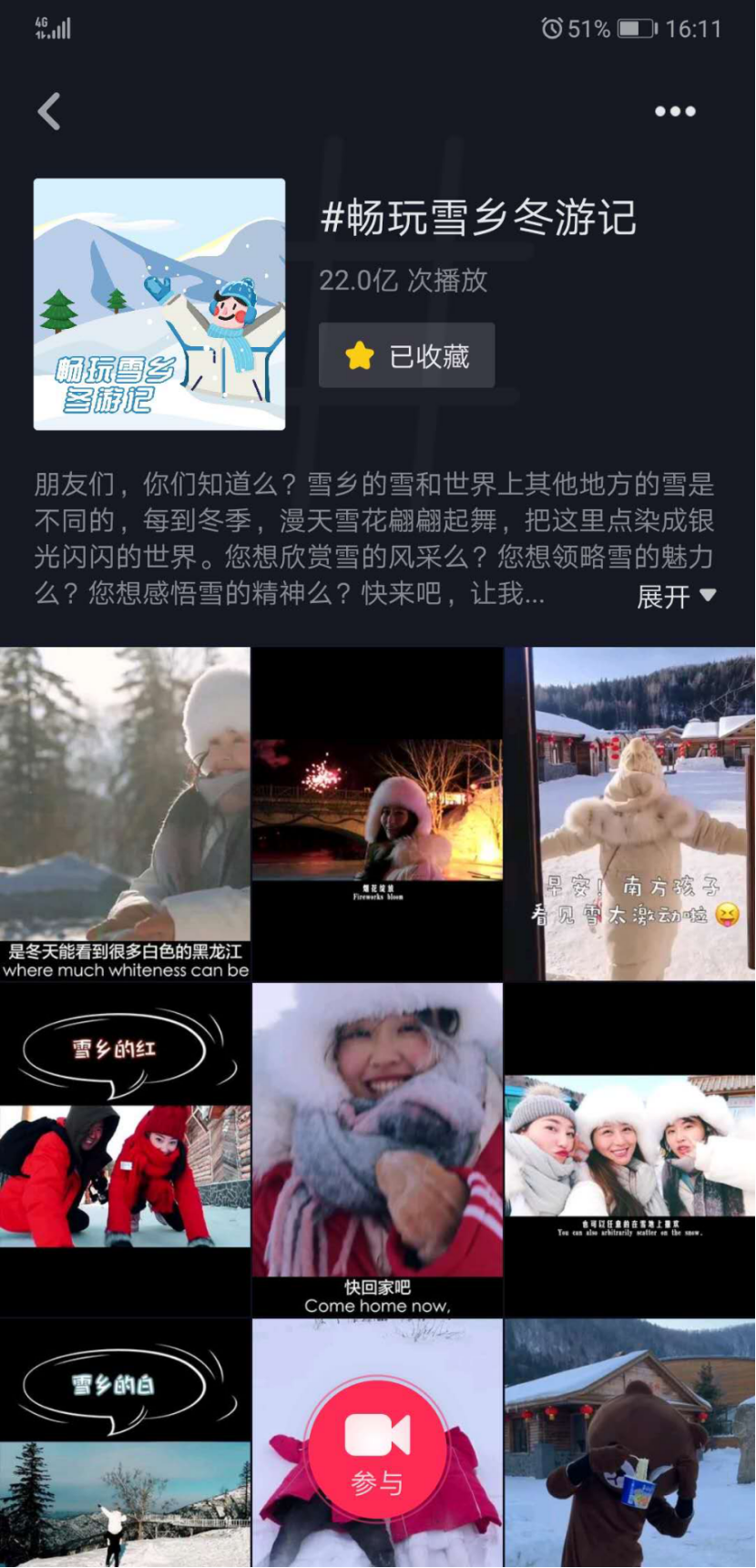Open the 雪乡的红 video tile
Screen dimensions: 756x1568
[125, 1150]
